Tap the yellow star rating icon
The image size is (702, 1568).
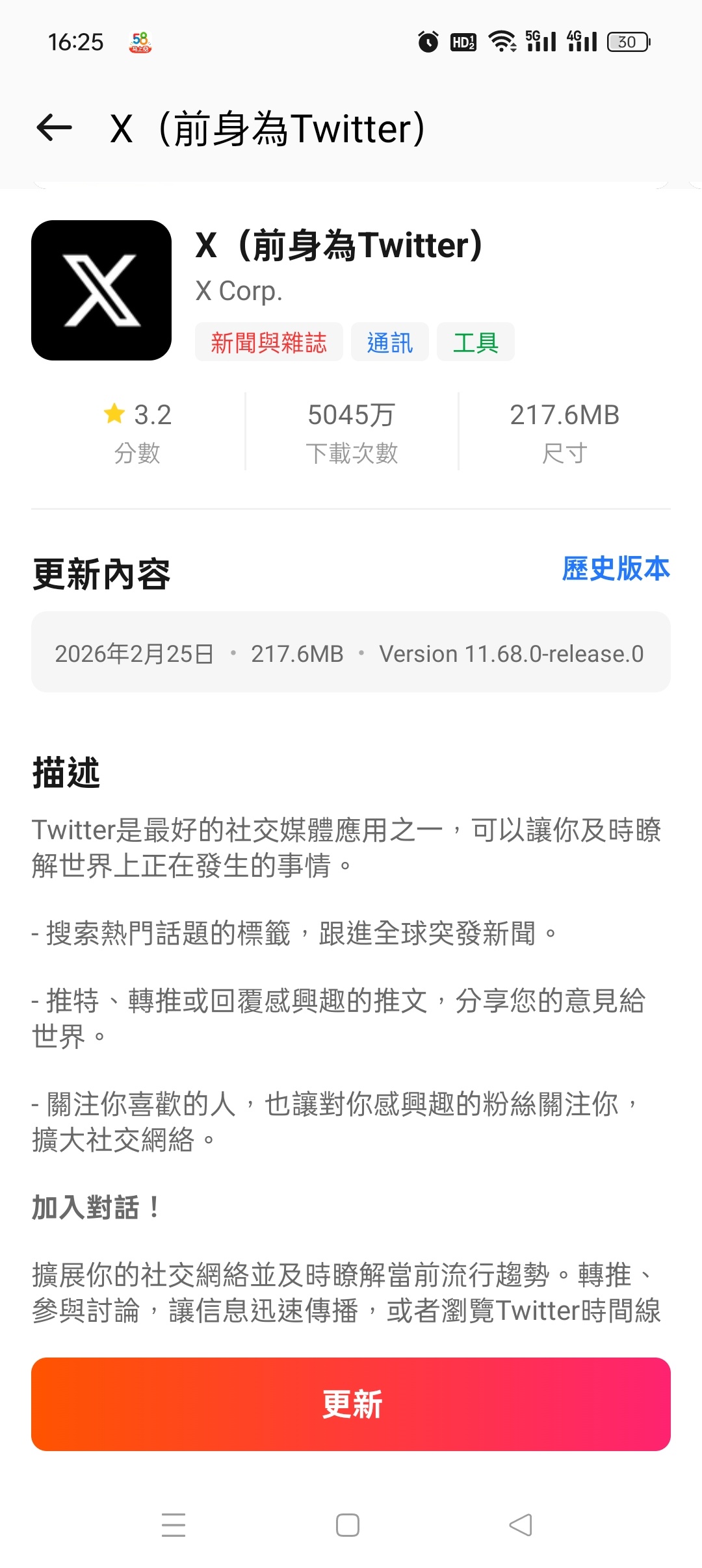[x=116, y=414]
